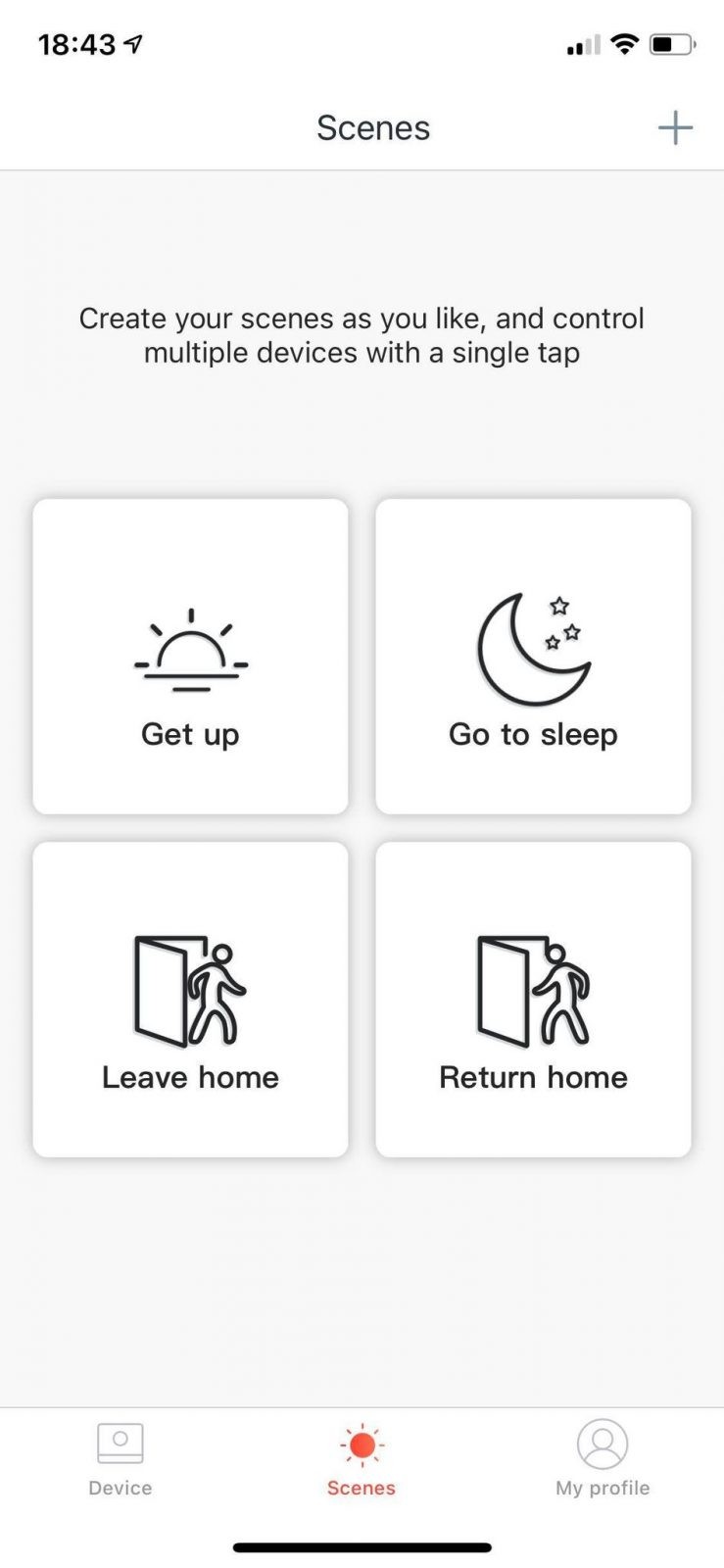Choose the Return home scene card
Viewport: 724px width, 1568px height.
pyautogui.click(x=533, y=1000)
